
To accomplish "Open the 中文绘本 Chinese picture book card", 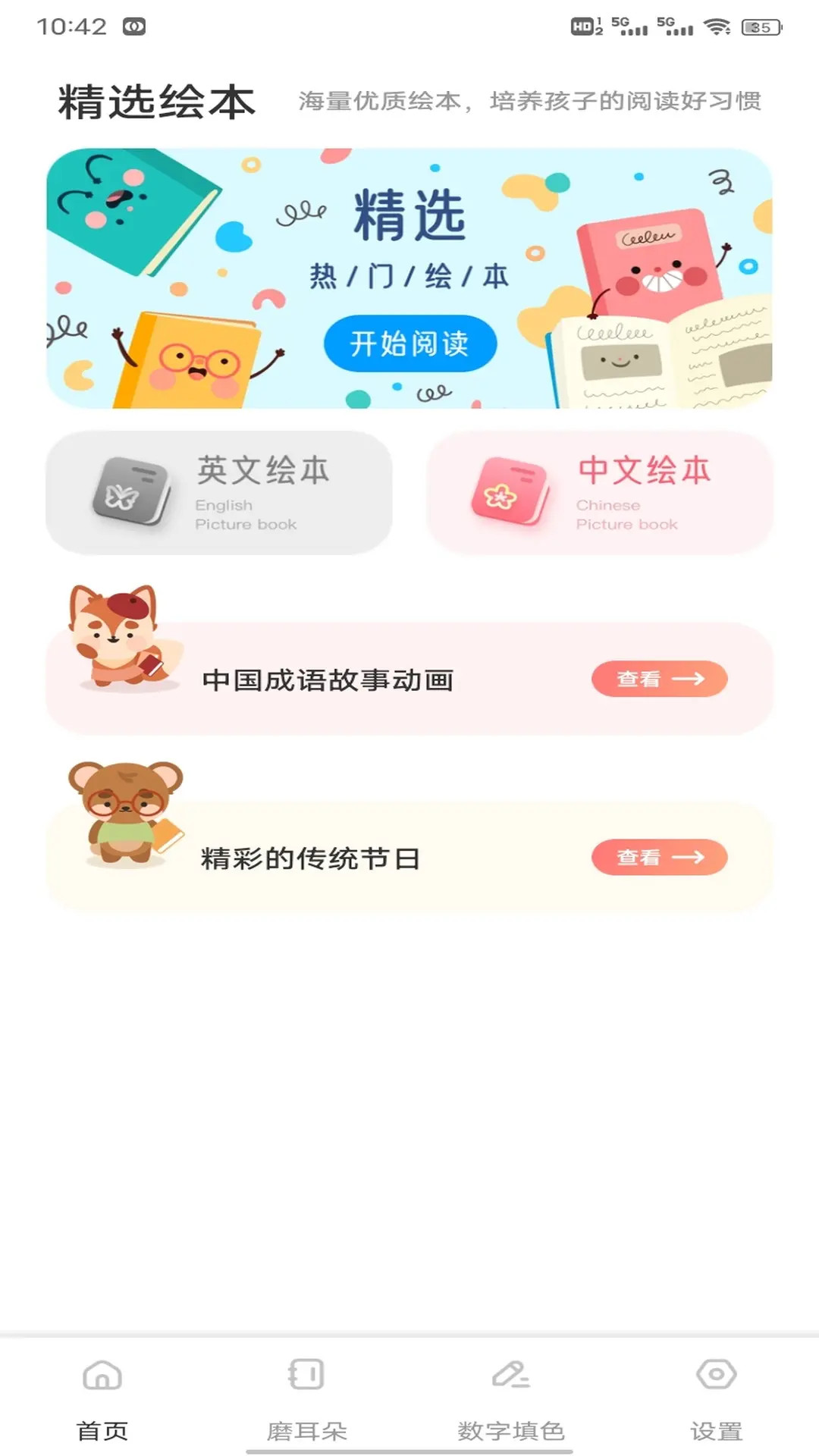I will (x=600, y=492).
